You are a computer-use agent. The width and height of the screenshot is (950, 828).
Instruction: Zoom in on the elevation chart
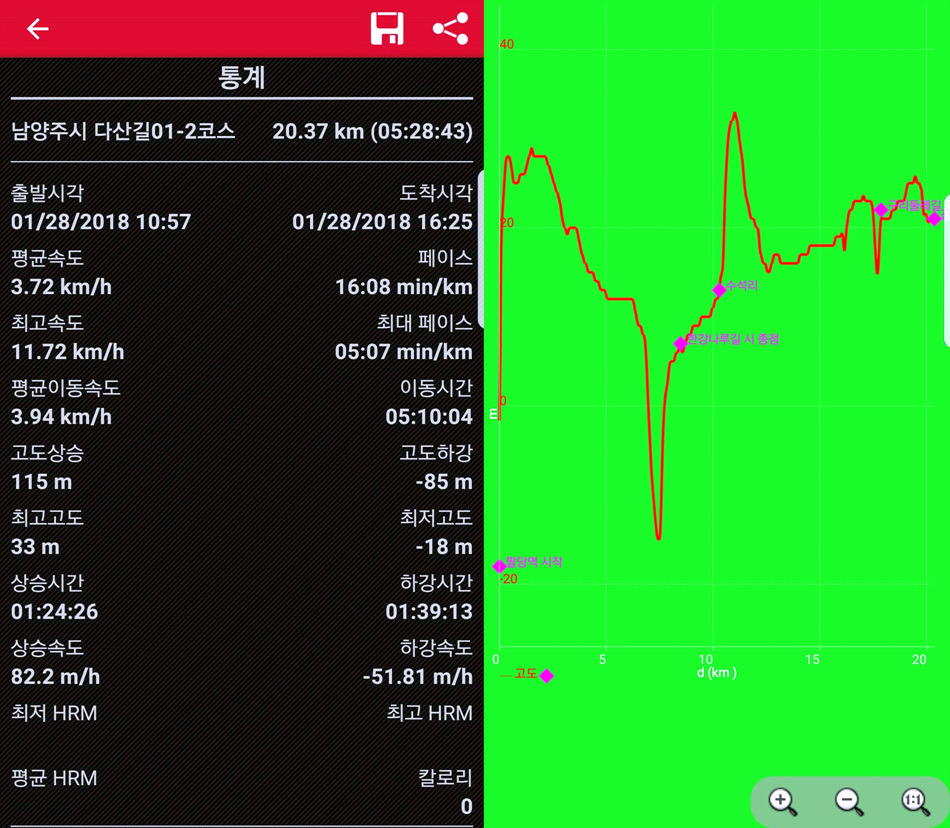pos(782,801)
